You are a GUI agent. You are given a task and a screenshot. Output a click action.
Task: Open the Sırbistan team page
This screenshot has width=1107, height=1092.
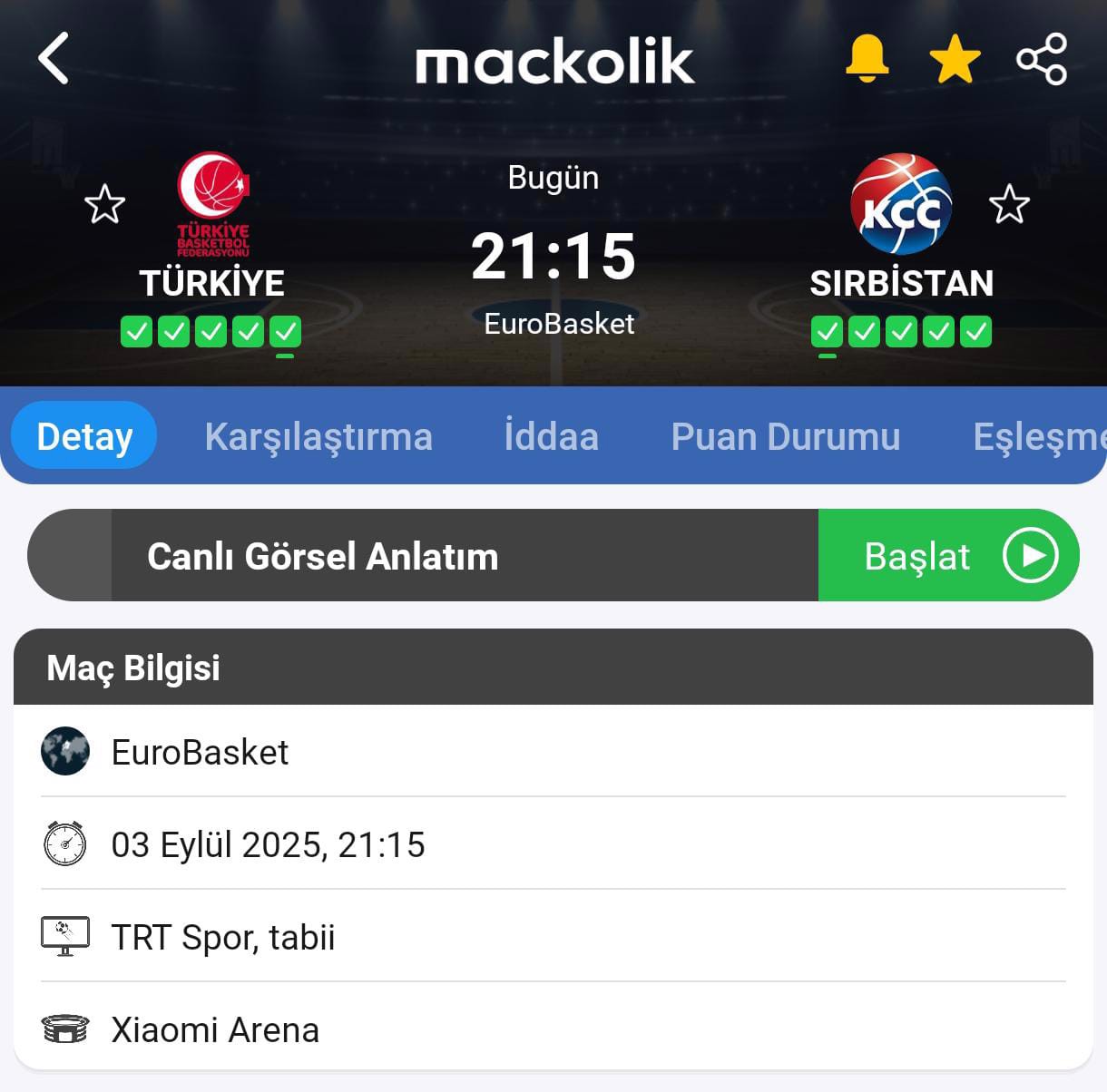click(901, 227)
